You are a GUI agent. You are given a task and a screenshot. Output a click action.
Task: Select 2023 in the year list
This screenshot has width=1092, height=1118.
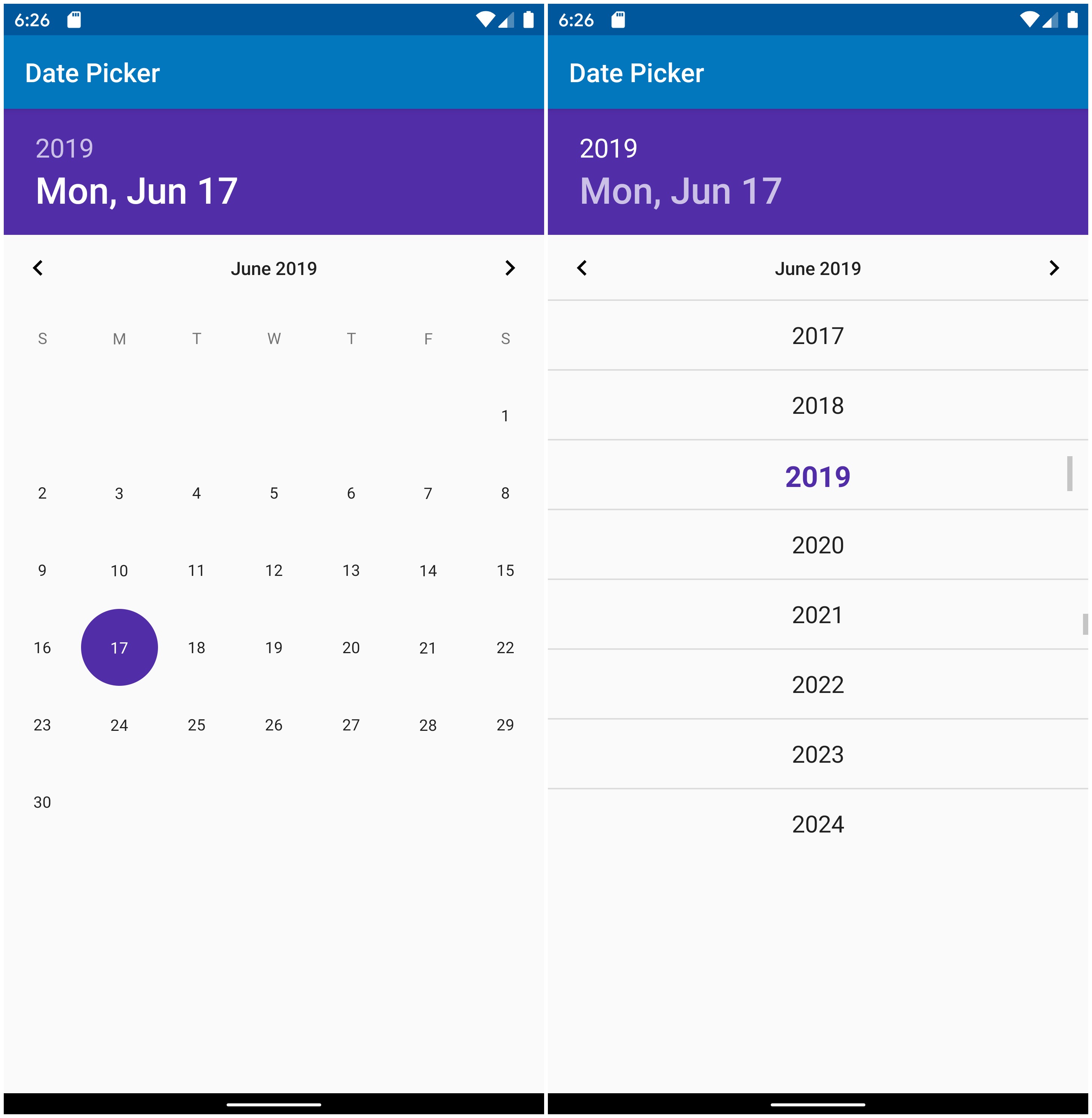click(817, 754)
